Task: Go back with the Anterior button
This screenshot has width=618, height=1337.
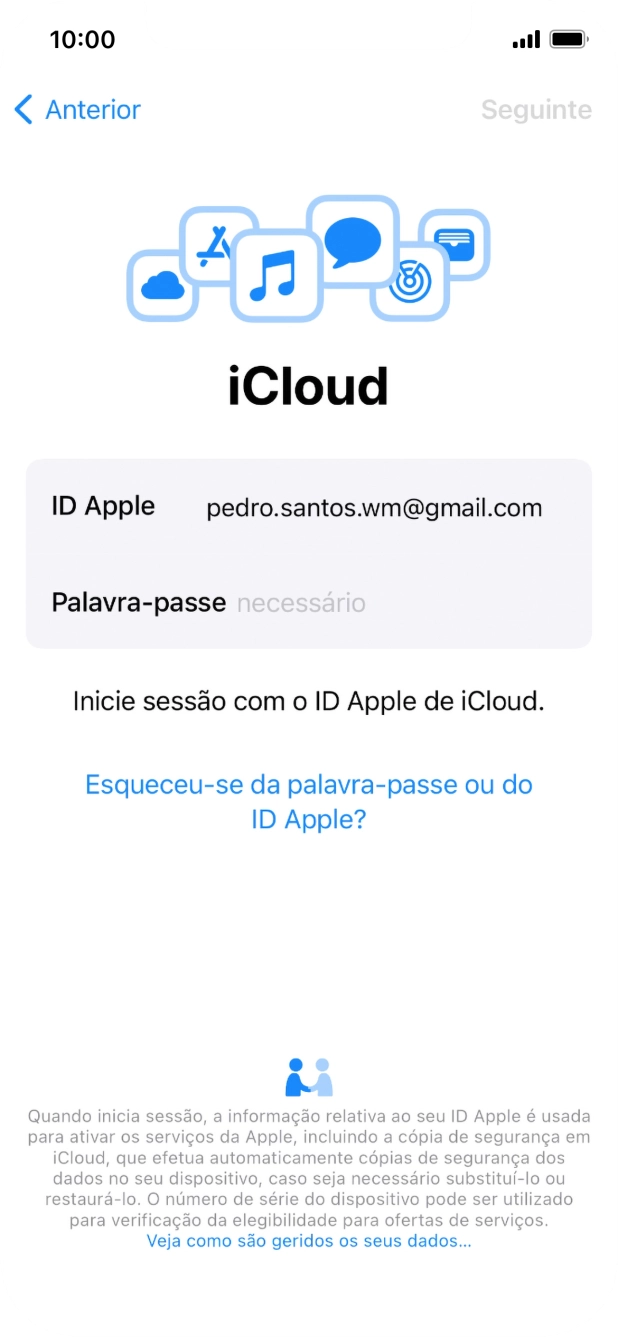Action: point(78,109)
